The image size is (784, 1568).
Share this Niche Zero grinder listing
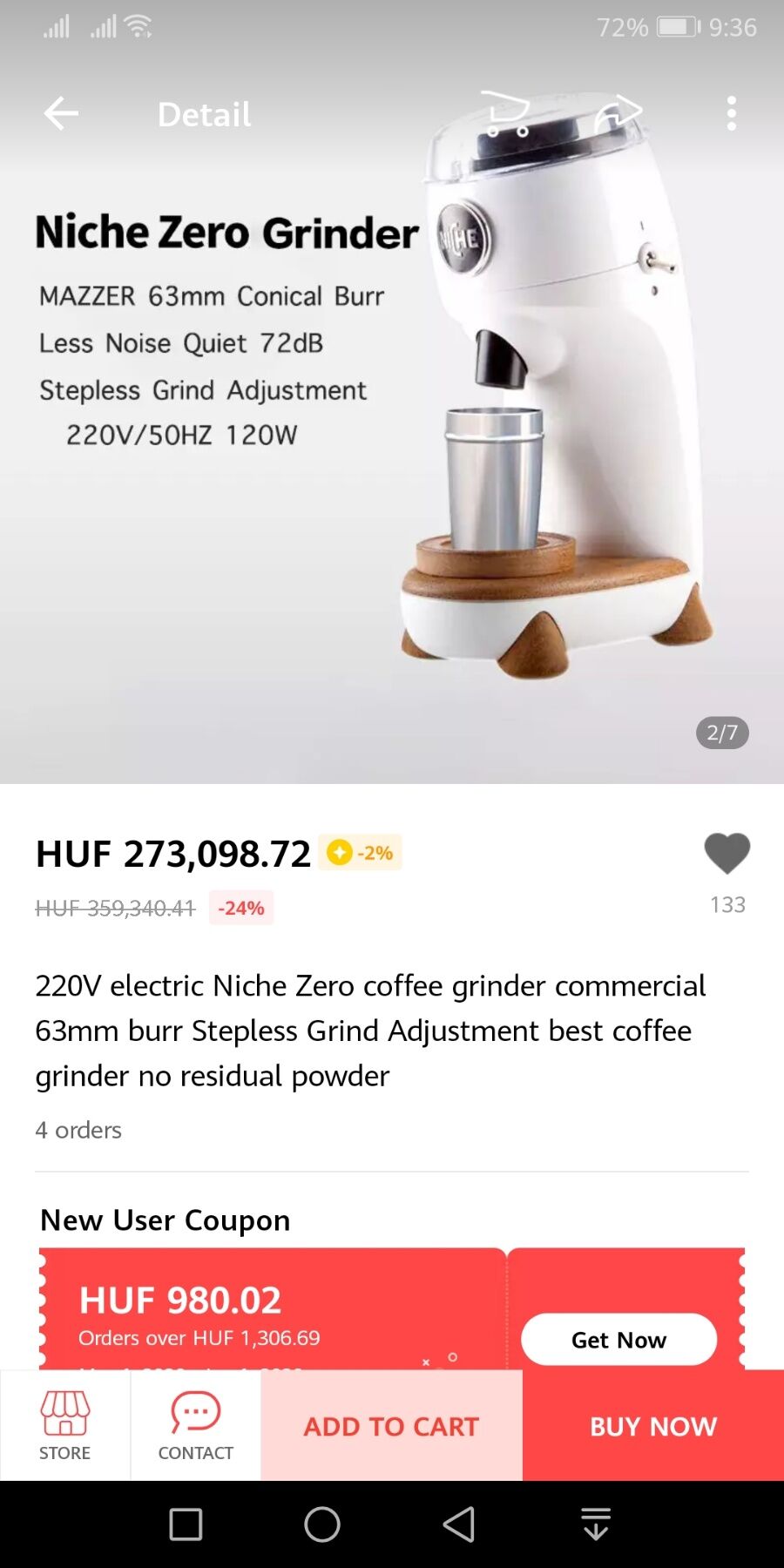[618, 114]
